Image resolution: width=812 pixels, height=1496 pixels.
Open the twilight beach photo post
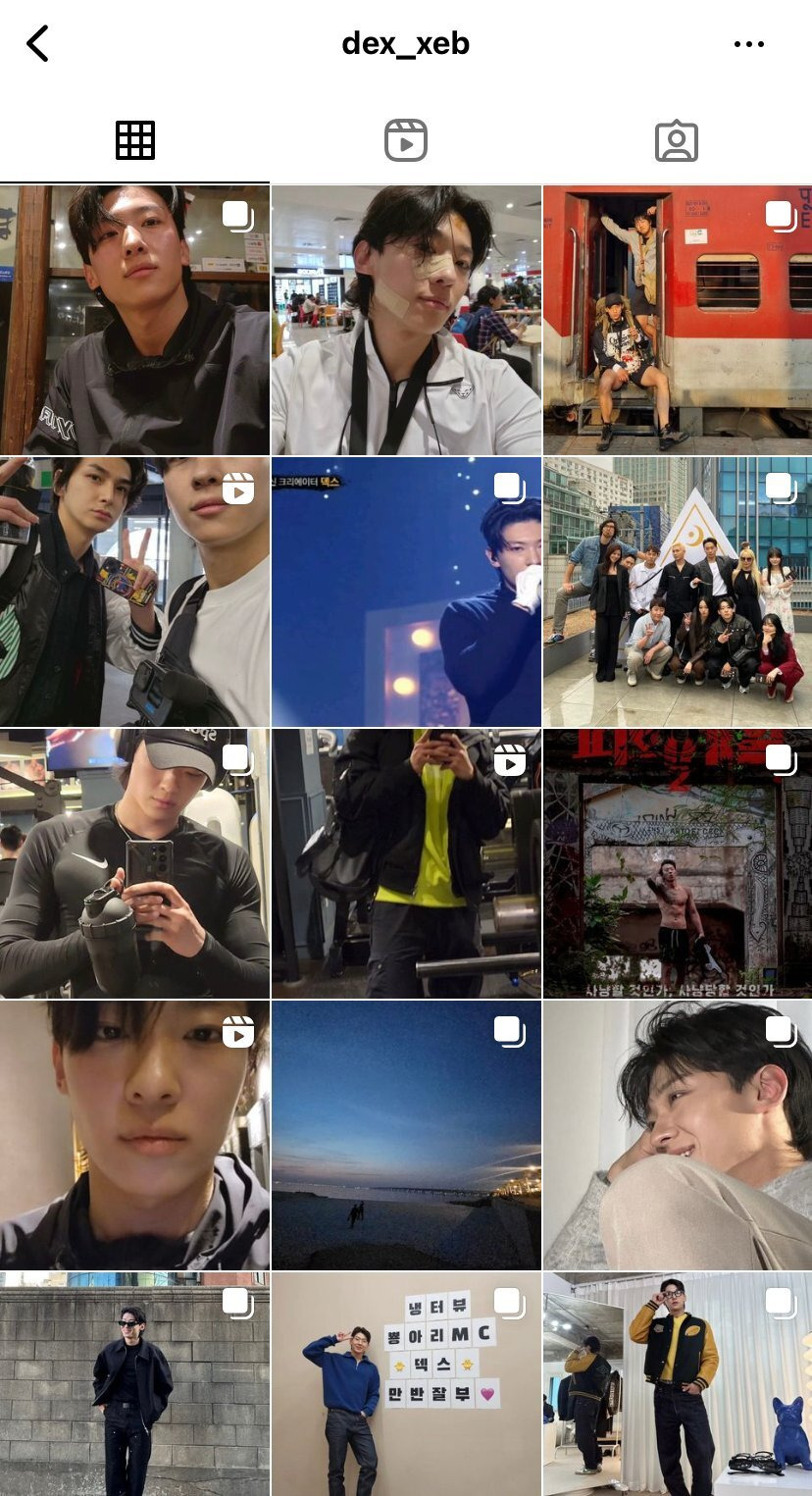click(x=406, y=1135)
